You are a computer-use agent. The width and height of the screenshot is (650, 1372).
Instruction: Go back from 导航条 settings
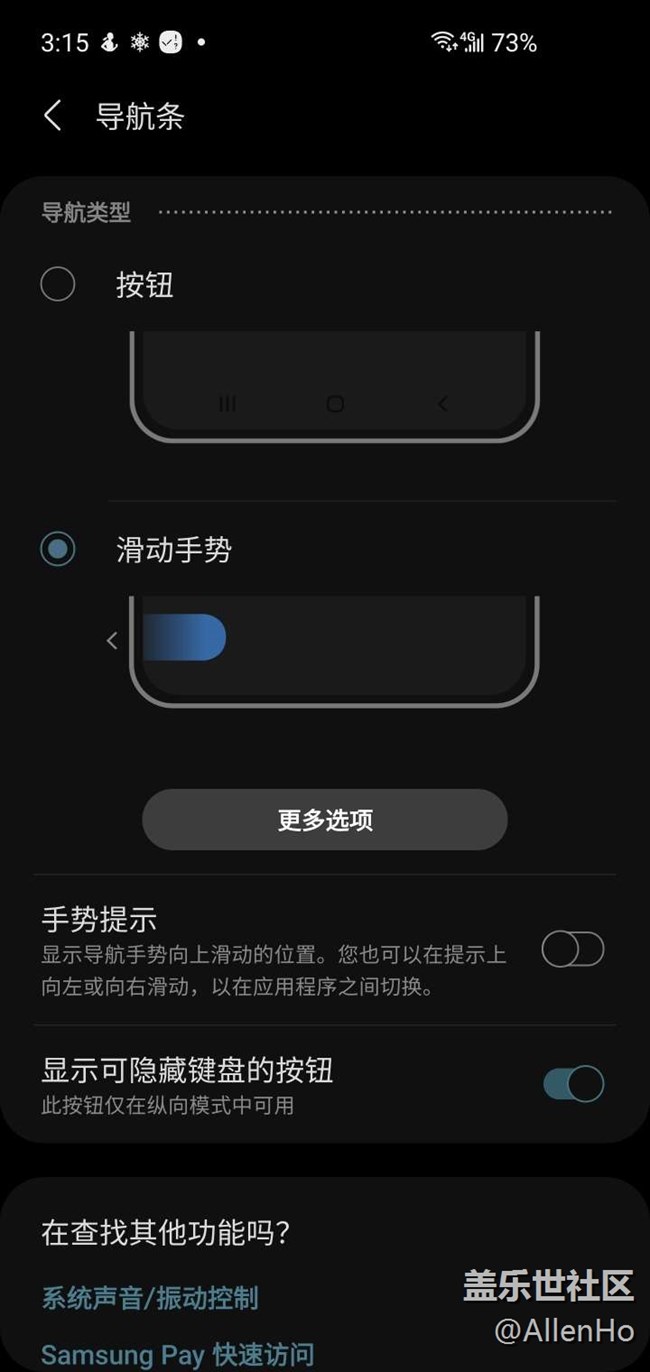[x=53, y=116]
